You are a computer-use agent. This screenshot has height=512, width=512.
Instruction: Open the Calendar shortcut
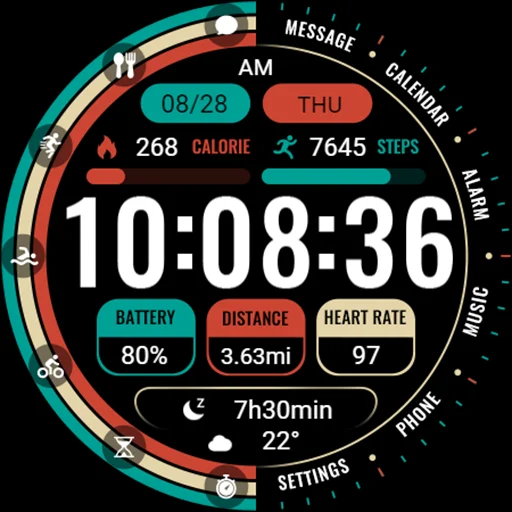tap(417, 94)
